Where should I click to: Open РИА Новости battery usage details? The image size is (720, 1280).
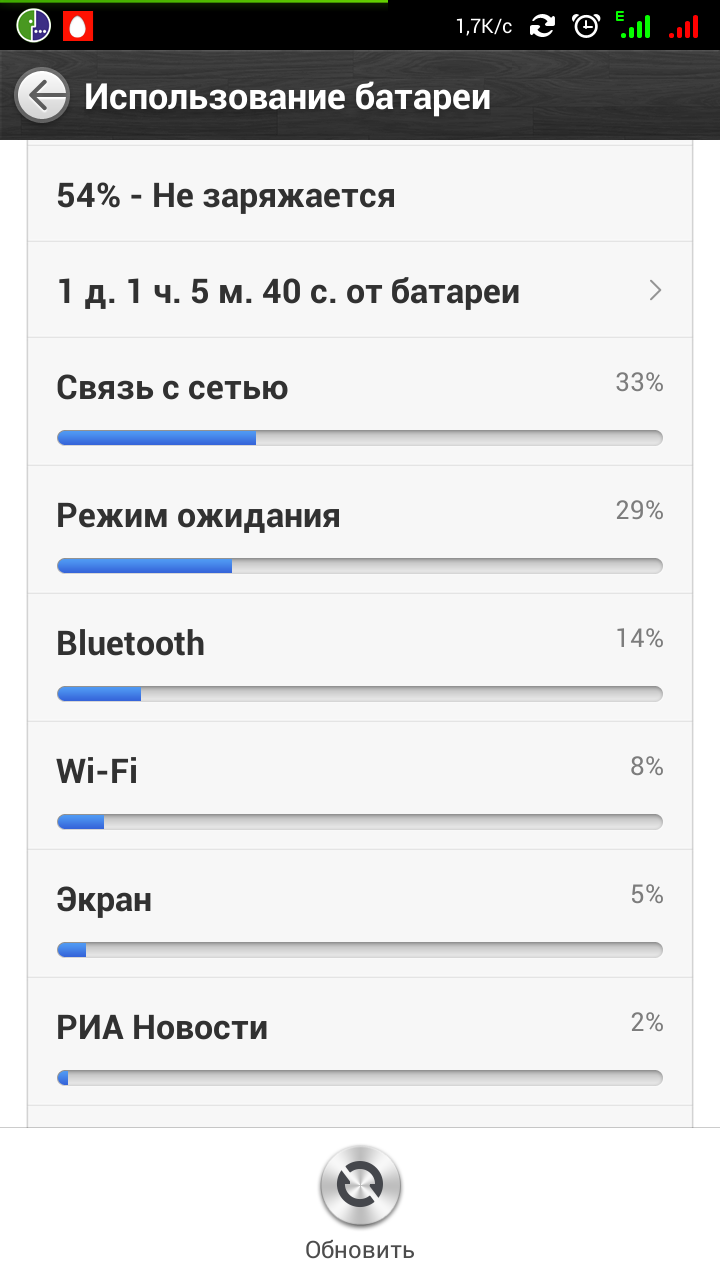360,1042
